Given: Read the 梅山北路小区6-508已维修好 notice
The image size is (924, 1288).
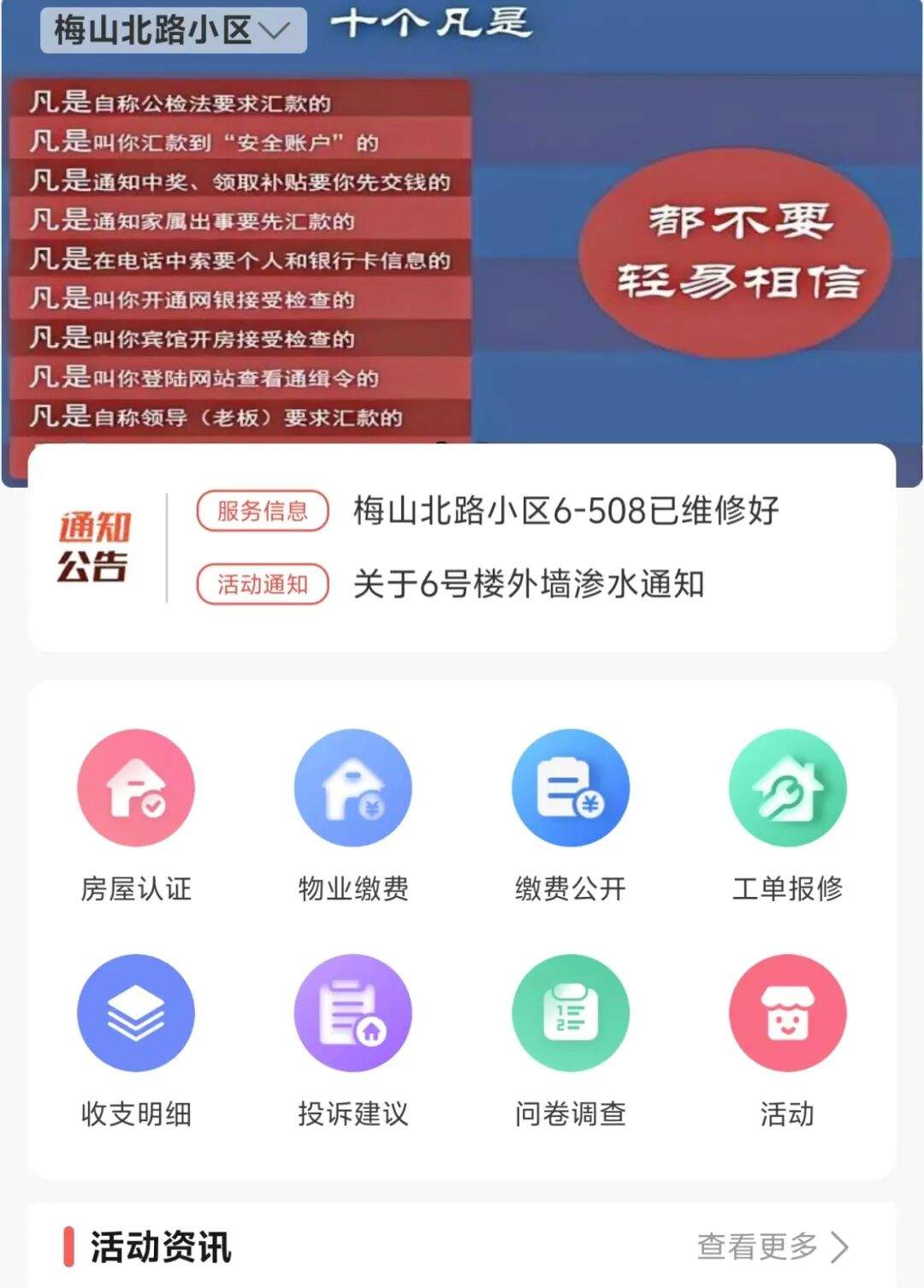Looking at the screenshot, I should point(565,511).
